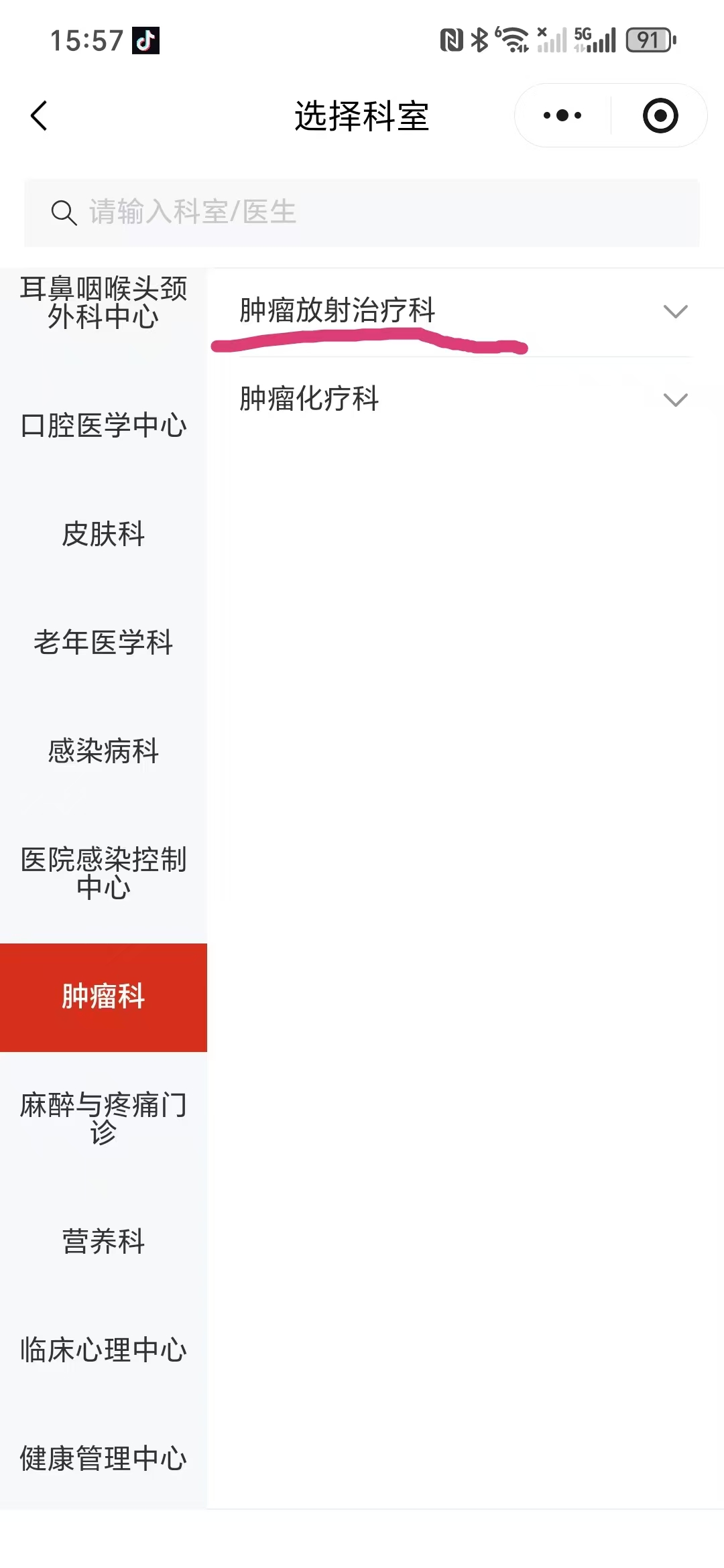Viewport: 724px width, 1568px height.
Task: Switch to 麻醉与疼痛门诊
Action: (x=103, y=1118)
